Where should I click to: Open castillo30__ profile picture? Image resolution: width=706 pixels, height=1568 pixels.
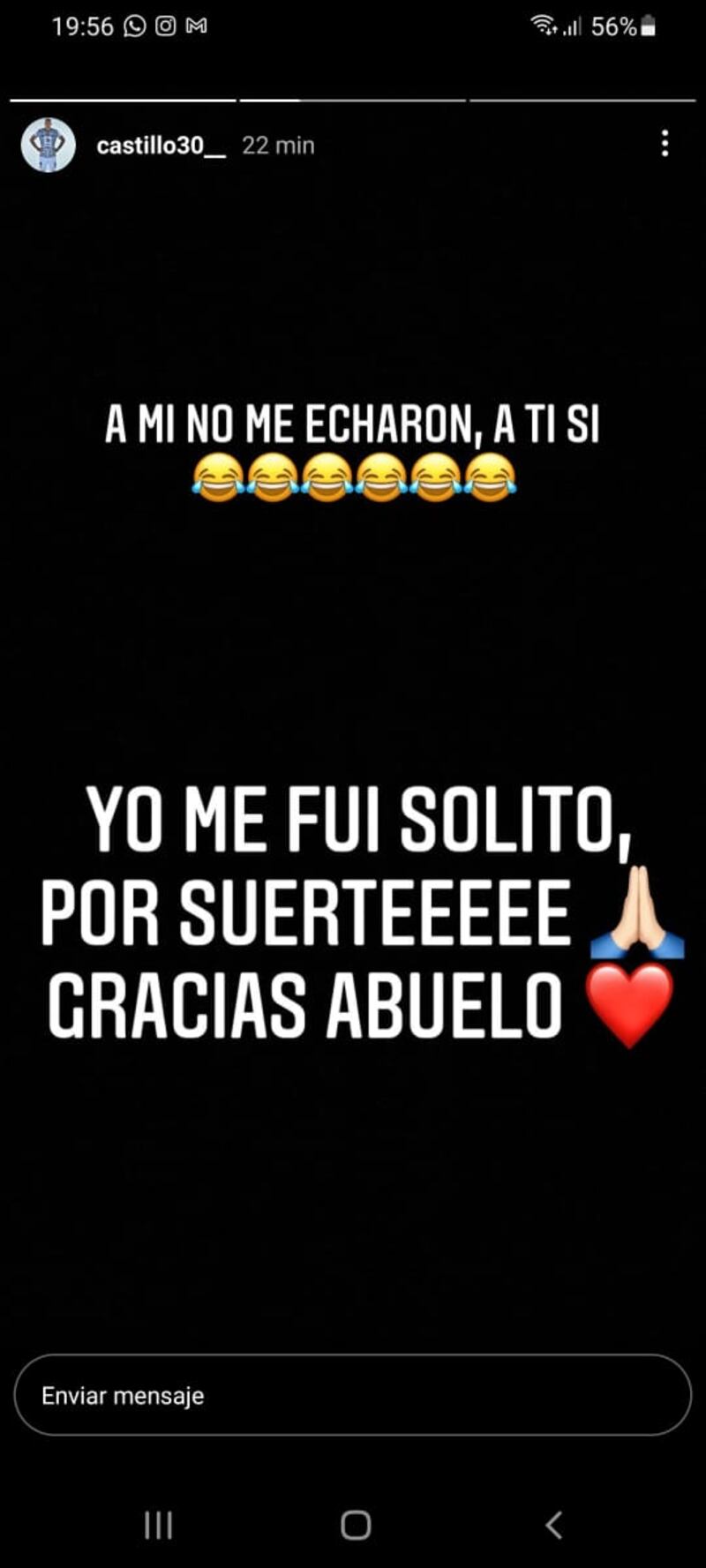[x=48, y=145]
